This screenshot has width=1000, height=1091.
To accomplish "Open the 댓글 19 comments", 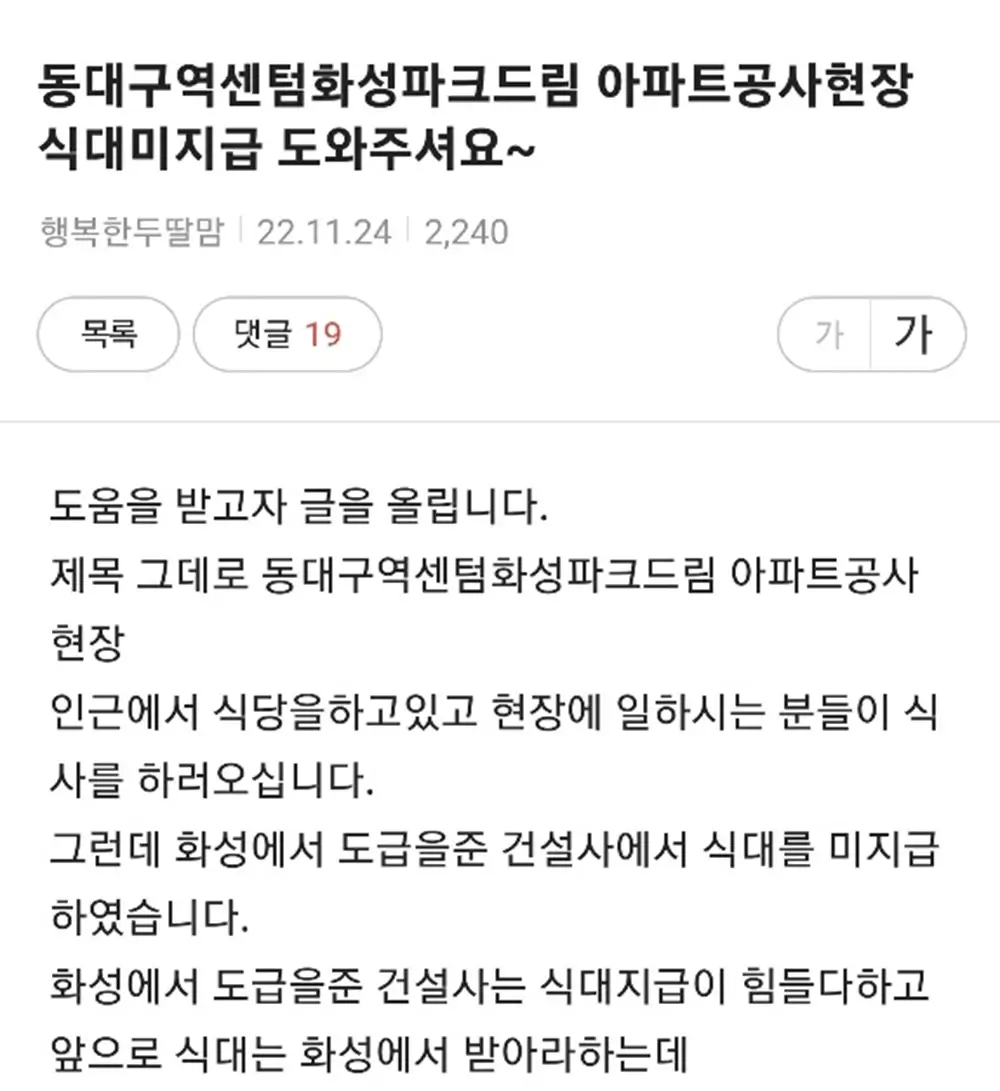I will (x=287, y=333).
